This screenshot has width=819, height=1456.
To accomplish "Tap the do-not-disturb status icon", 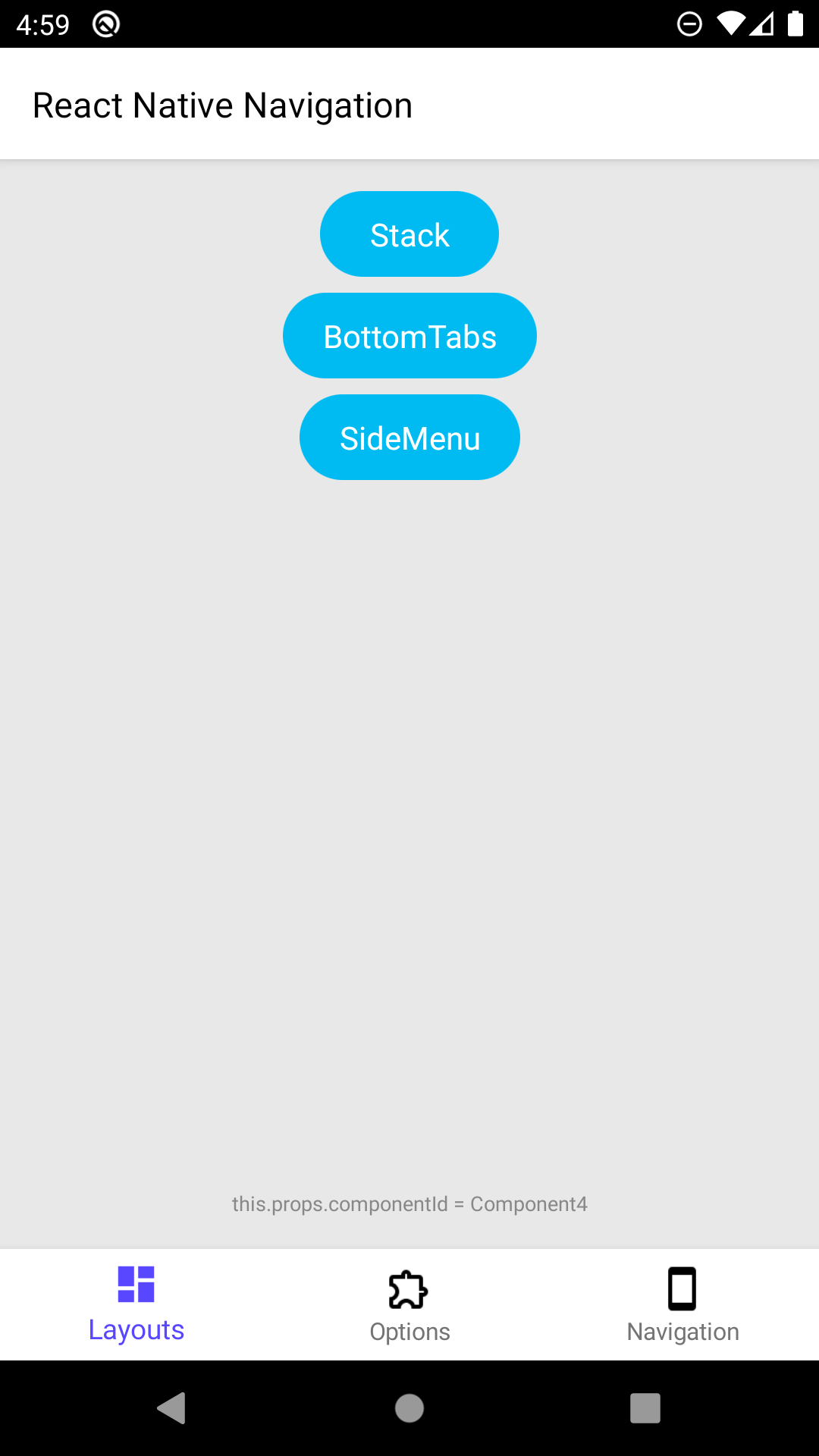I will (689, 23).
